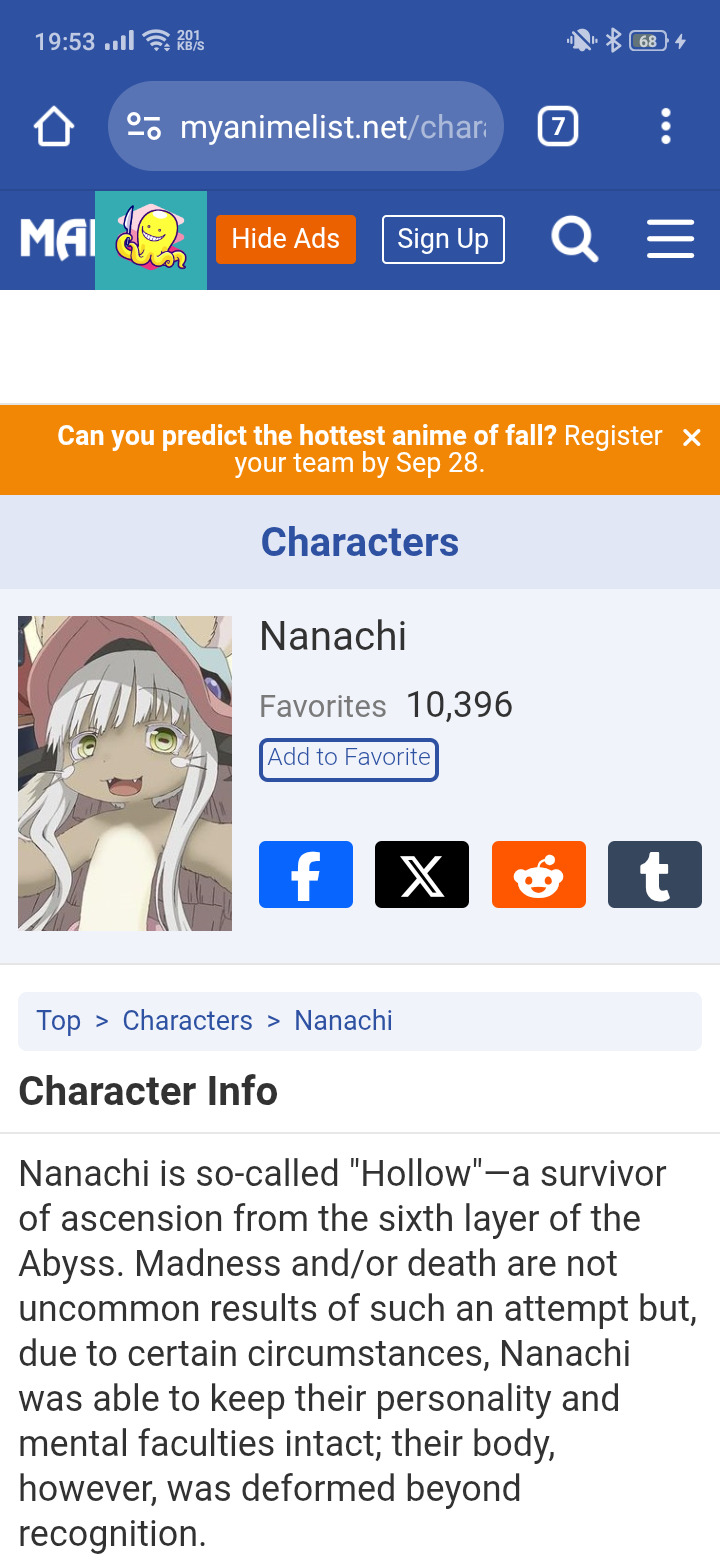Dismiss the orange fall anime banner
Viewport: 720px width, 1560px height.
pos(691,437)
